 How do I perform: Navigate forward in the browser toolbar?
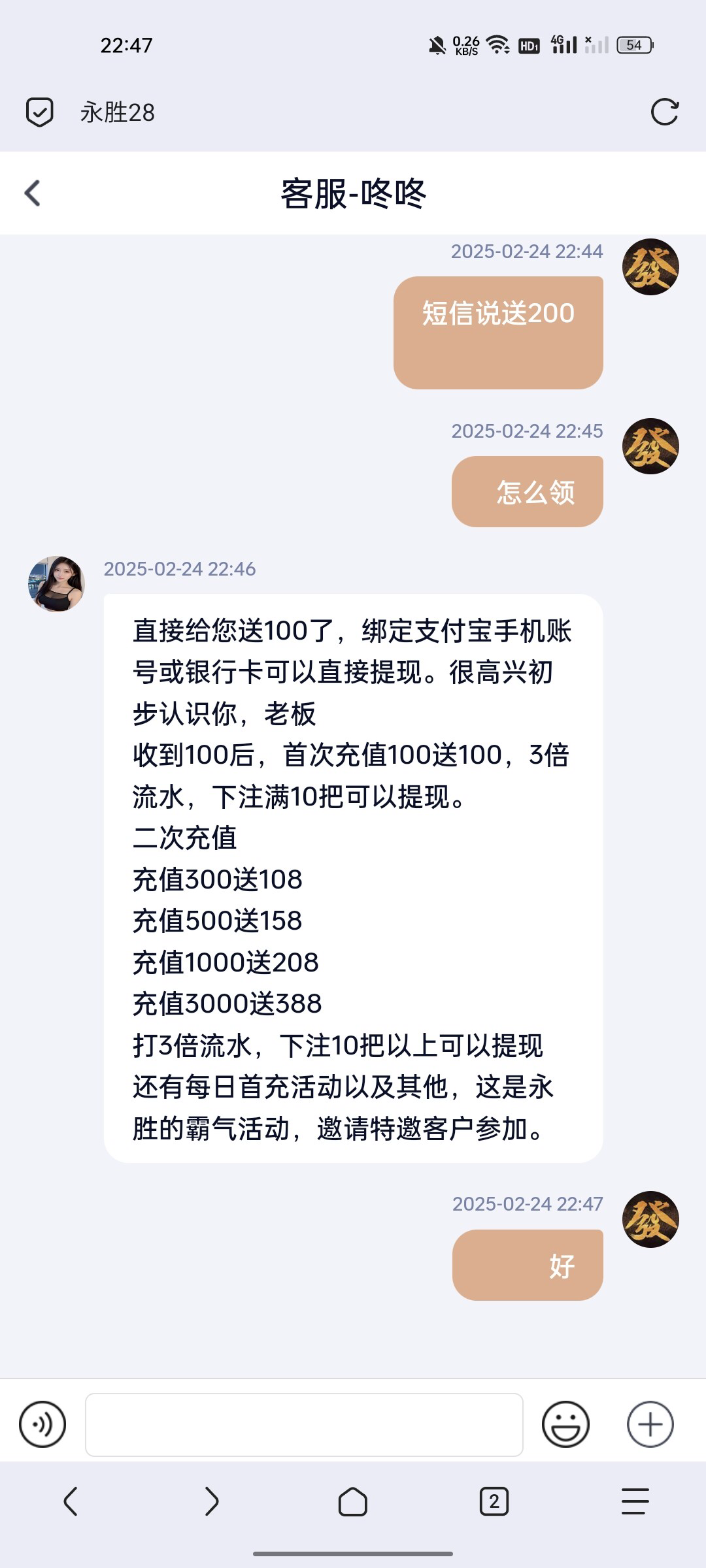211,1501
